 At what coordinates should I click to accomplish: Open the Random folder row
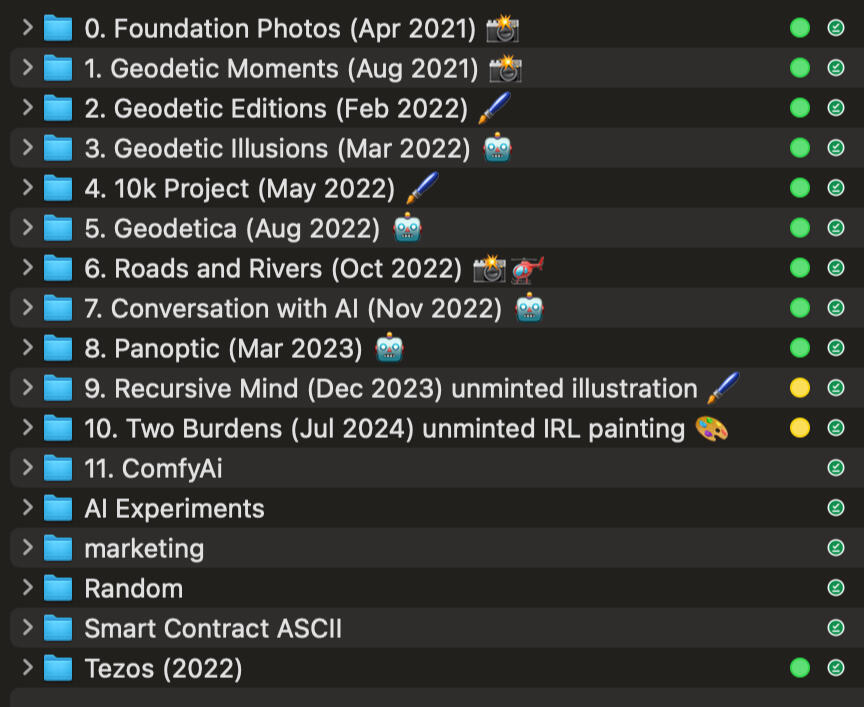click(x=133, y=588)
